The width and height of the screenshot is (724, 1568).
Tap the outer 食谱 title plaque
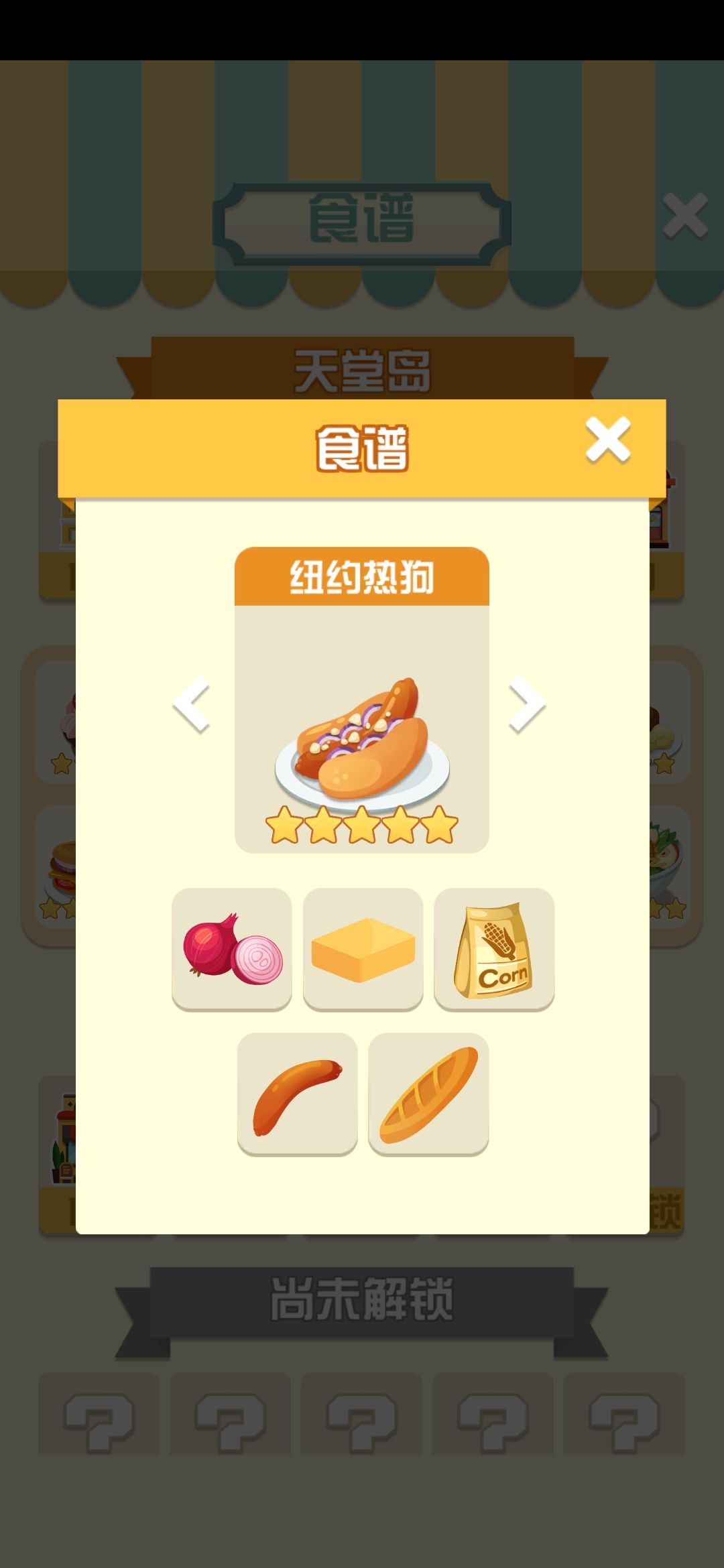362,216
